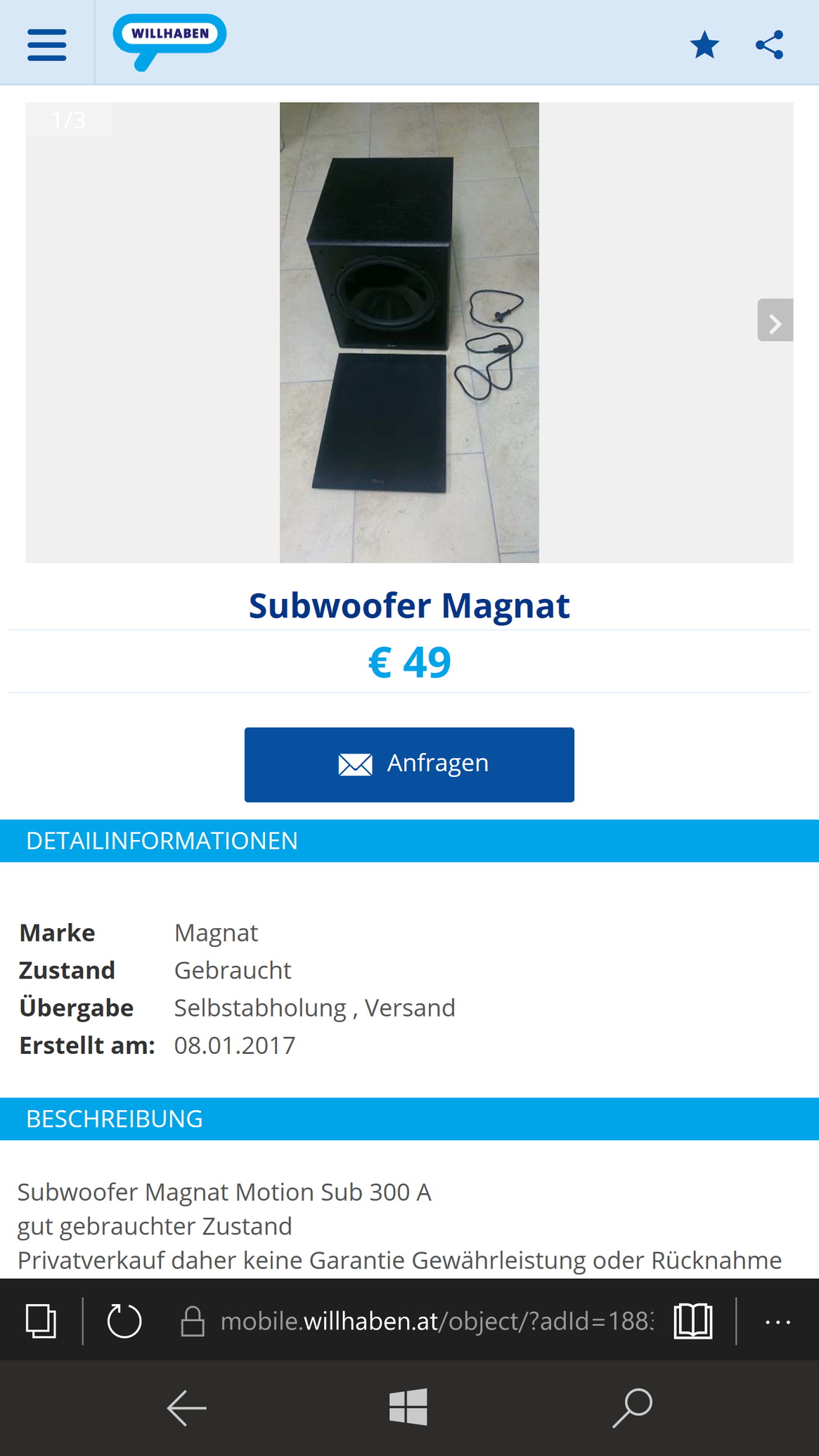Tap the Willhaben logo
Viewport: 819px width, 1456px height.
pyautogui.click(x=169, y=41)
